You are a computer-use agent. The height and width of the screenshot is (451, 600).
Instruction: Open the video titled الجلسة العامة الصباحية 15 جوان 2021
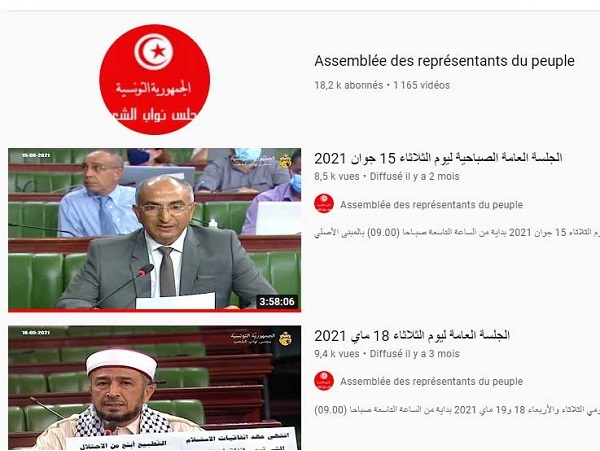(438, 158)
